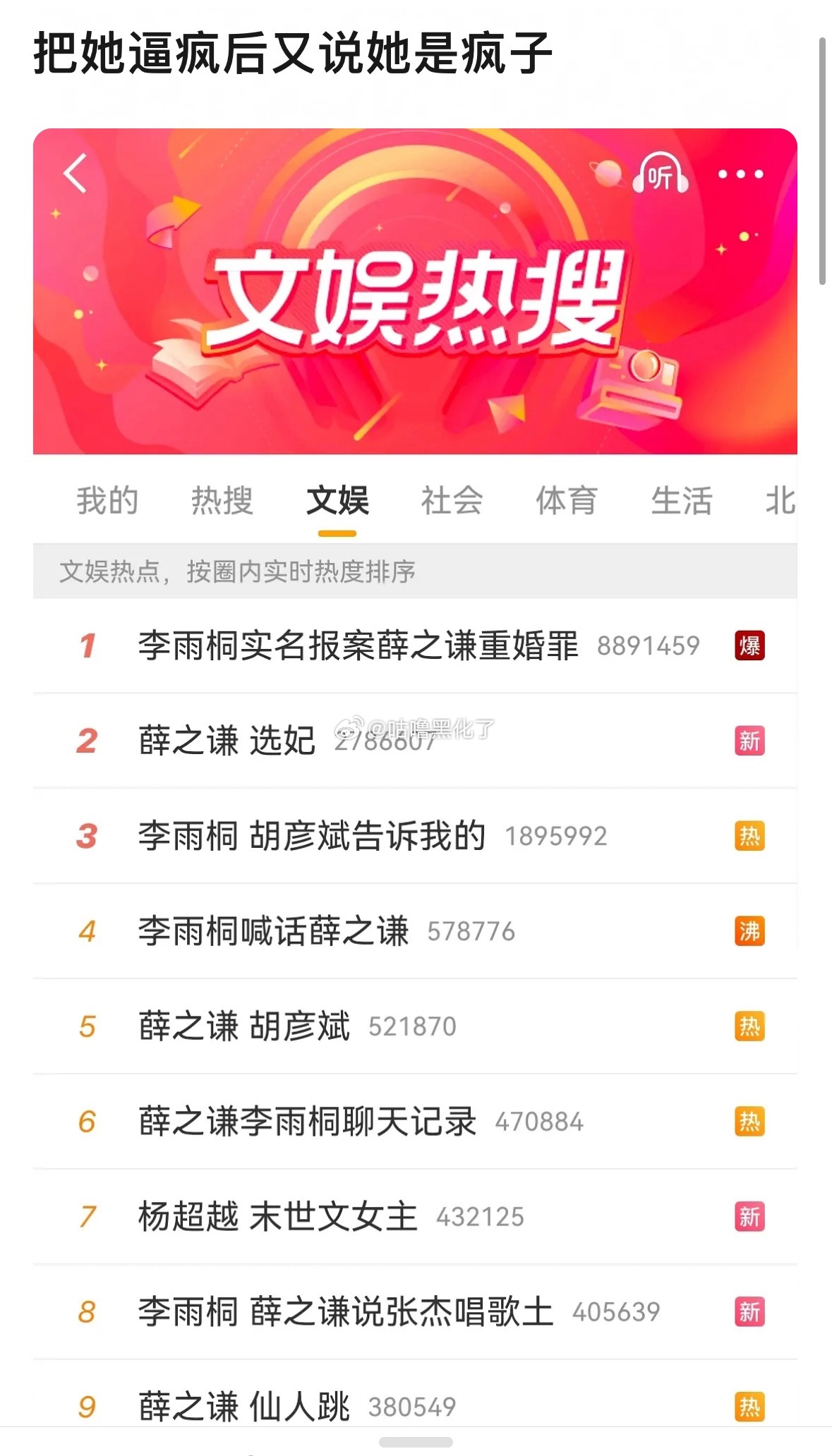Open the three-dot more options menu

pos(739,174)
